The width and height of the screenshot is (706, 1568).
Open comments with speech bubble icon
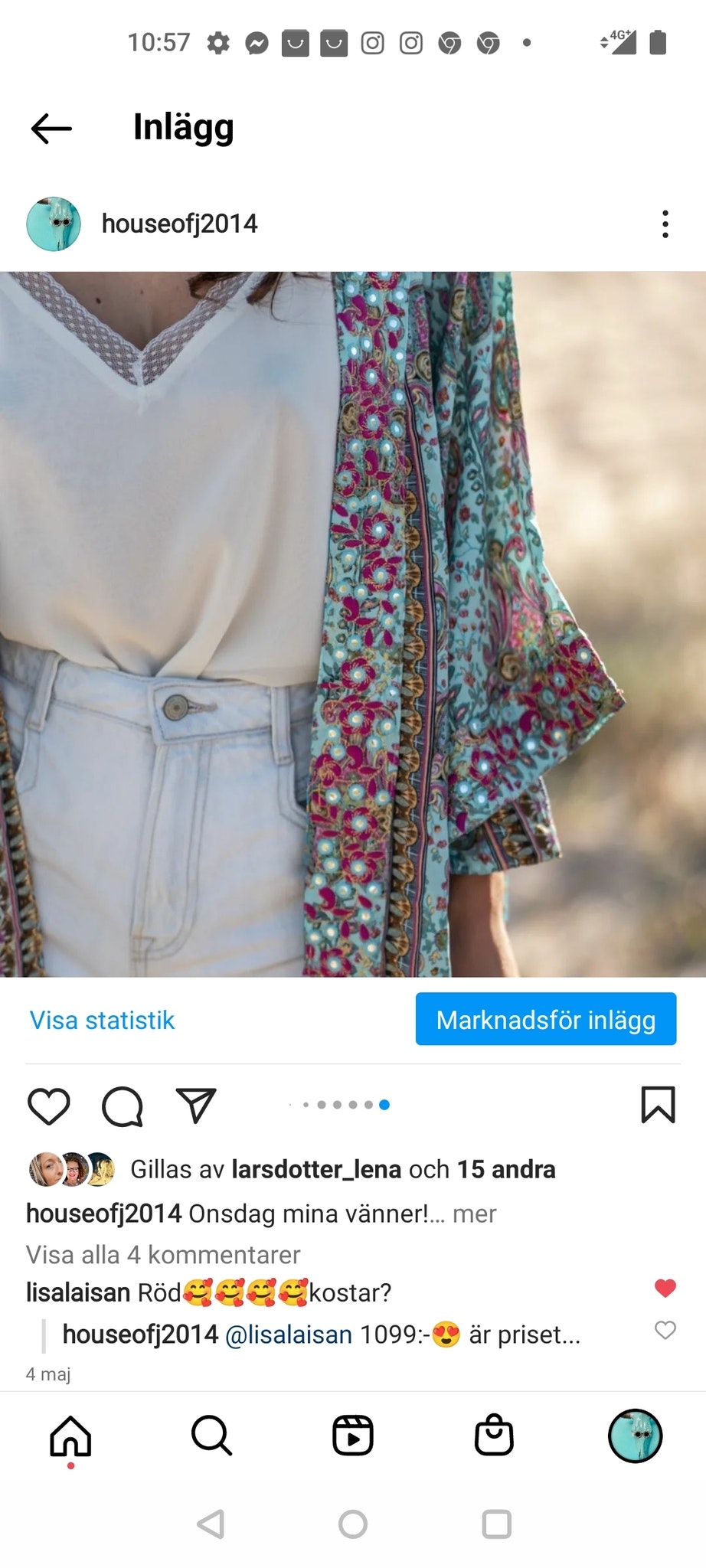pyautogui.click(x=123, y=1106)
